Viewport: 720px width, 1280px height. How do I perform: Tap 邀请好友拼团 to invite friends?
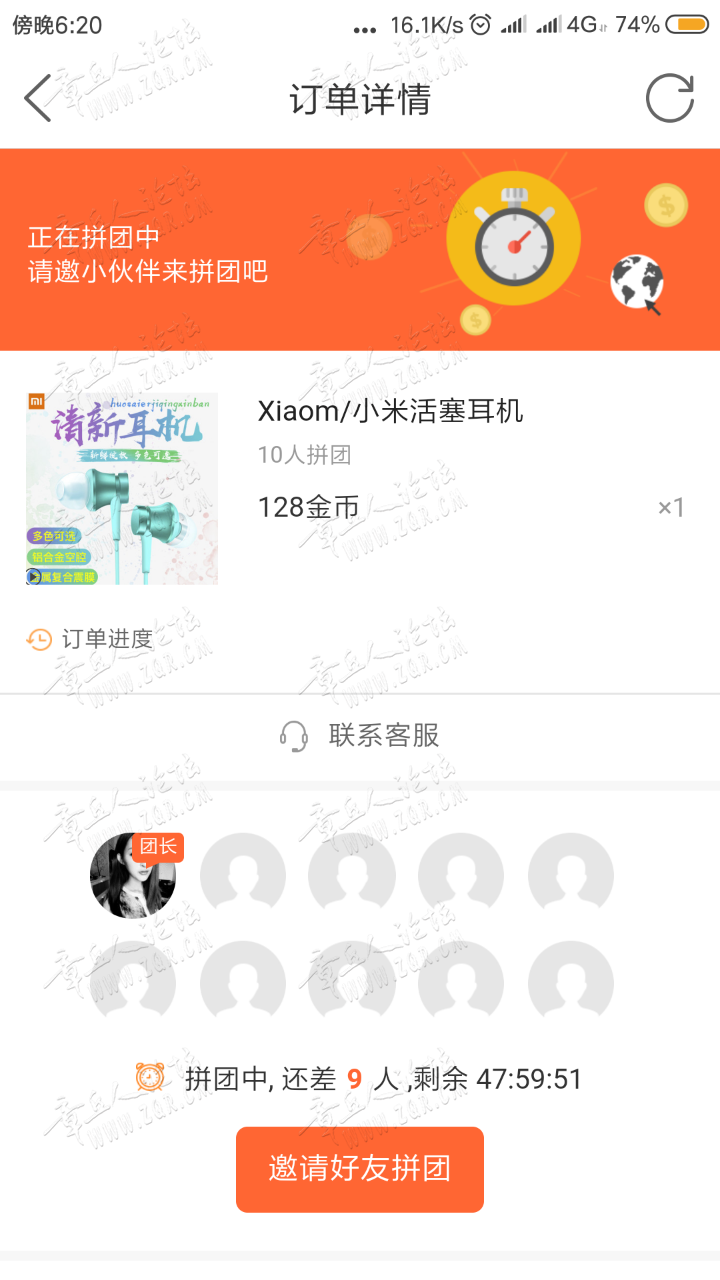click(360, 1169)
